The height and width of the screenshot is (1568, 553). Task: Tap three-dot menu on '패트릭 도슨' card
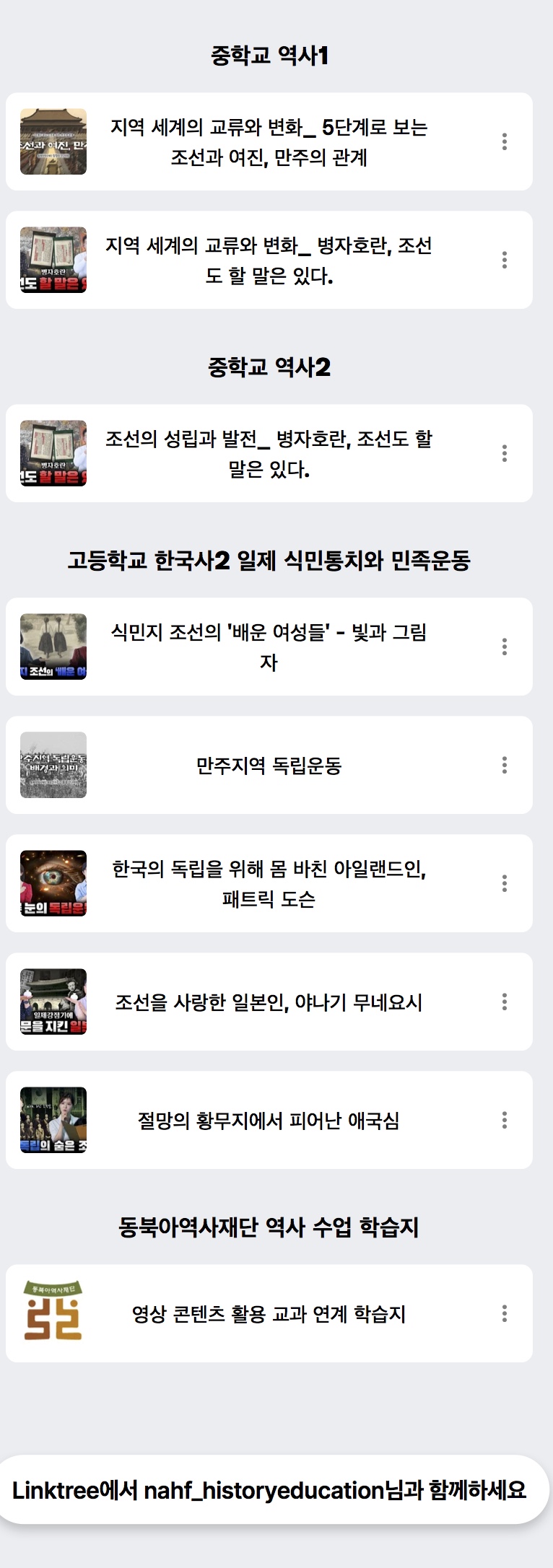coord(505,883)
